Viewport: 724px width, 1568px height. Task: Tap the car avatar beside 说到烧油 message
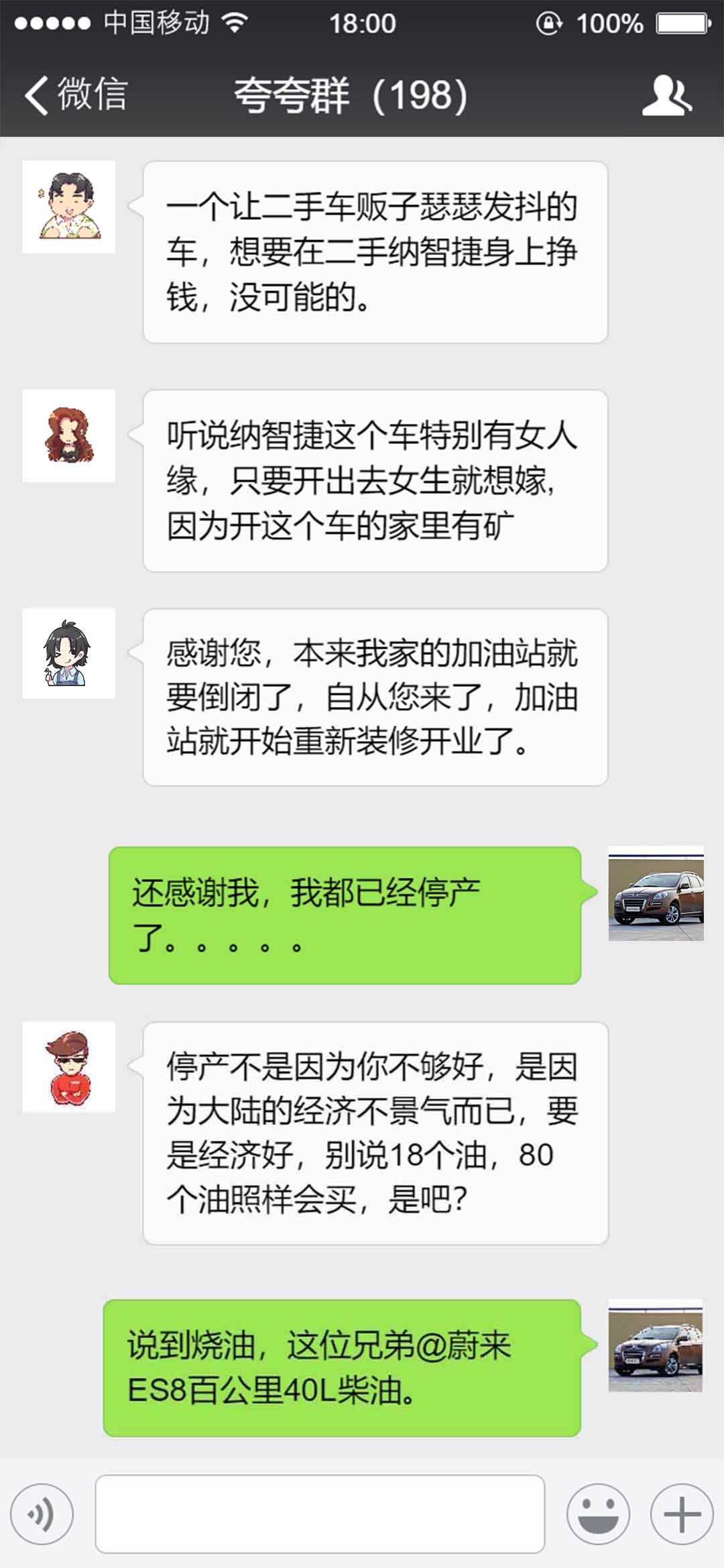coord(655,1345)
